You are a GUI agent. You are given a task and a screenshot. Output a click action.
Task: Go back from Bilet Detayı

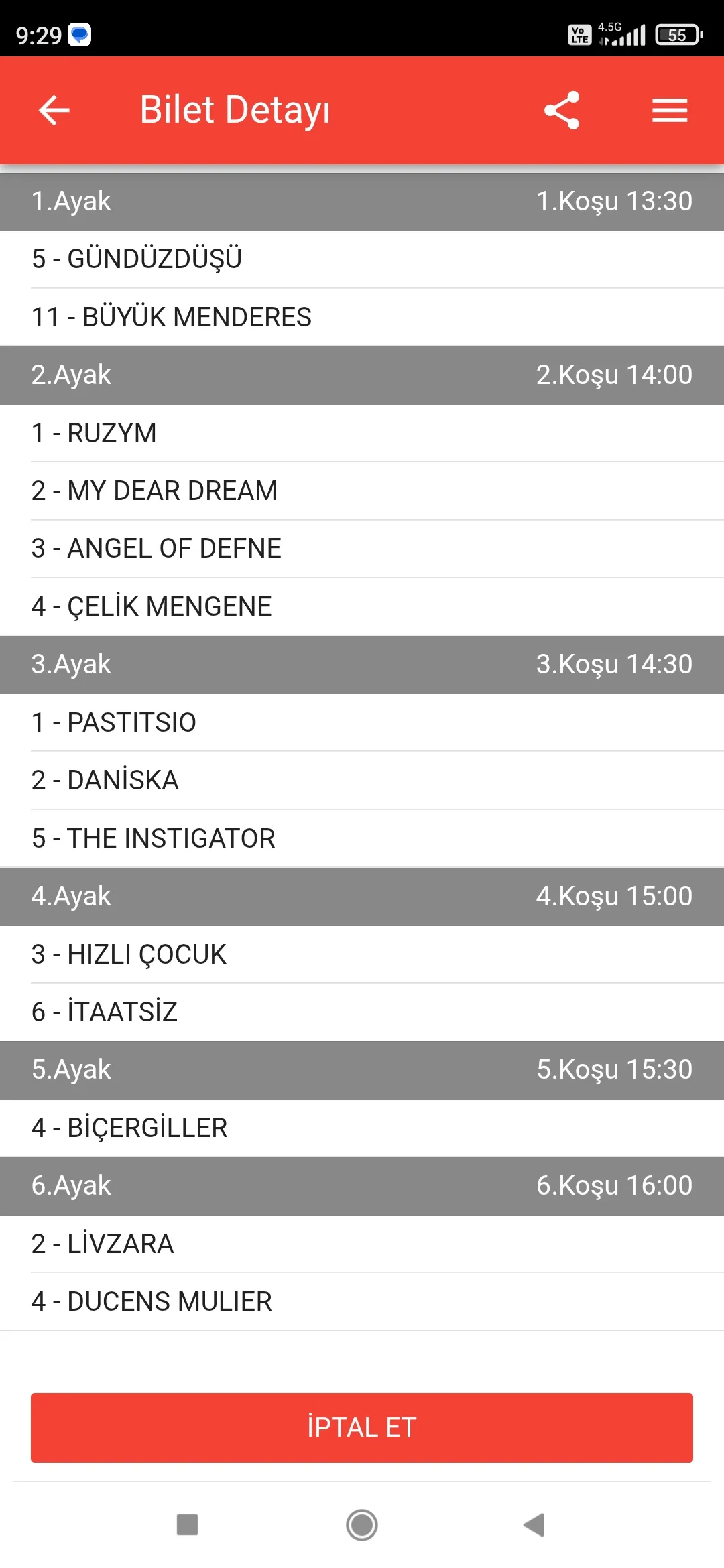pyautogui.click(x=54, y=111)
